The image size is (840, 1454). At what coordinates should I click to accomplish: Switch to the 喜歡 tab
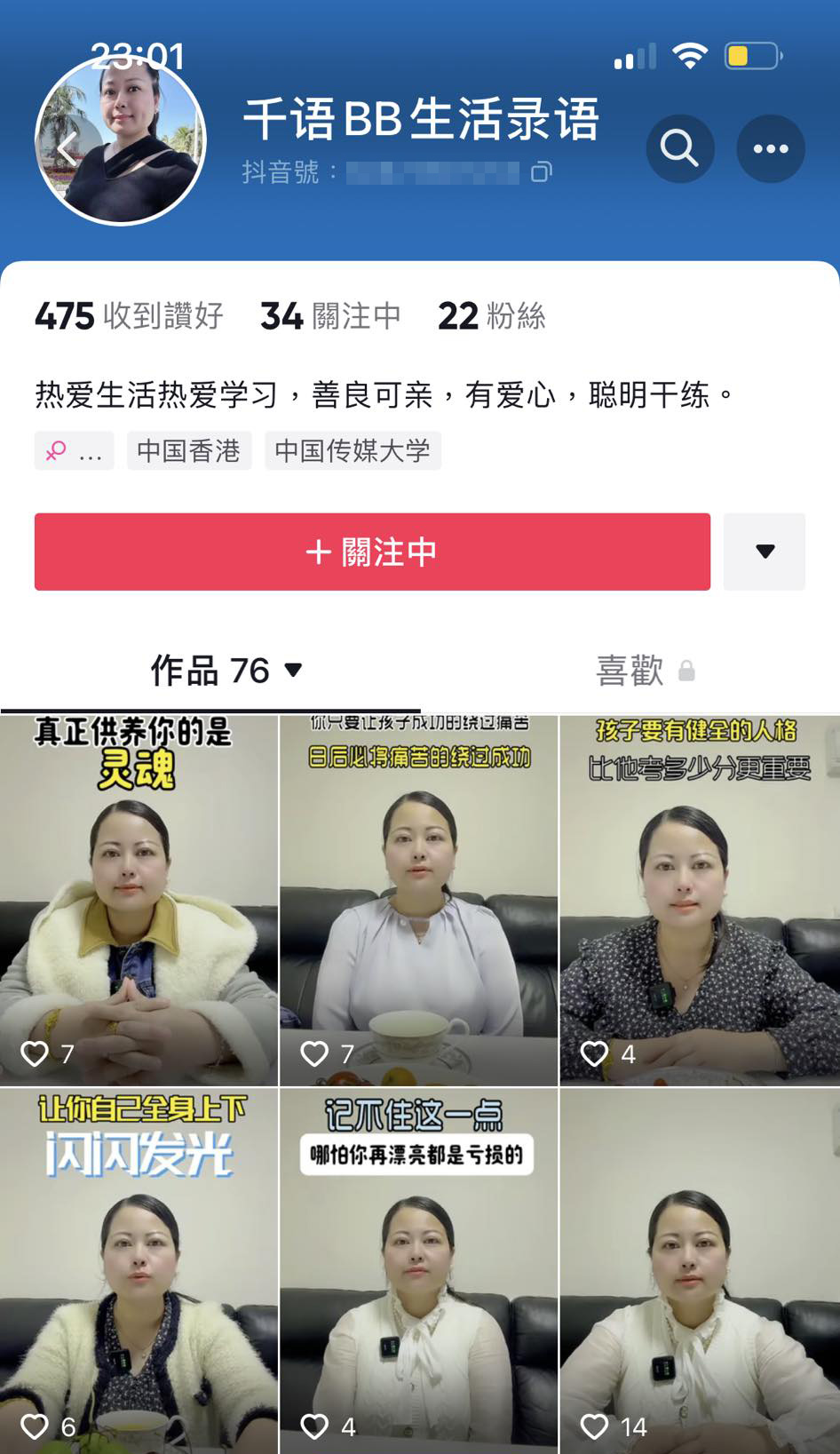644,671
